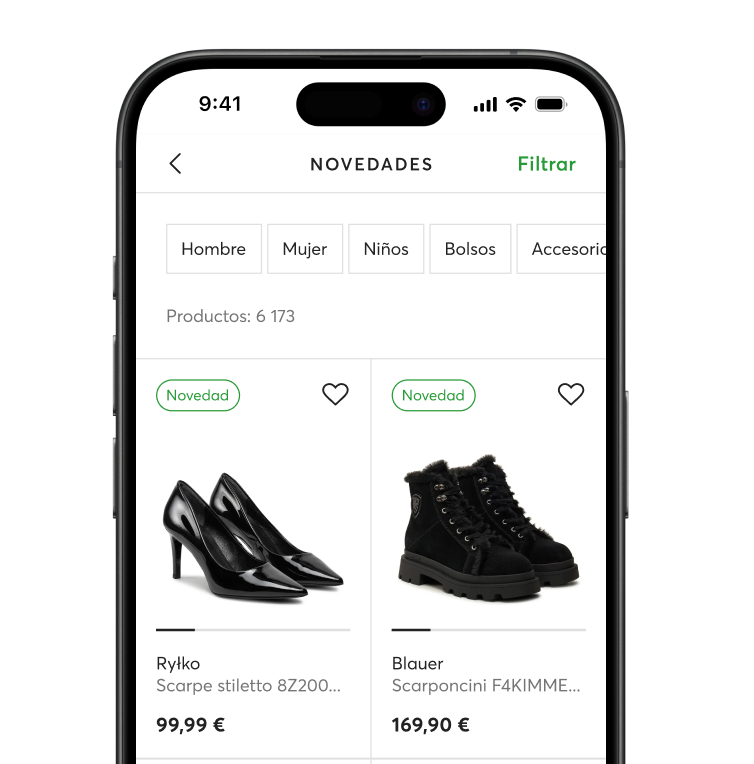Image resolution: width=754 pixels, height=764 pixels.
Task: Go back using the arrow icon
Action: (176, 164)
